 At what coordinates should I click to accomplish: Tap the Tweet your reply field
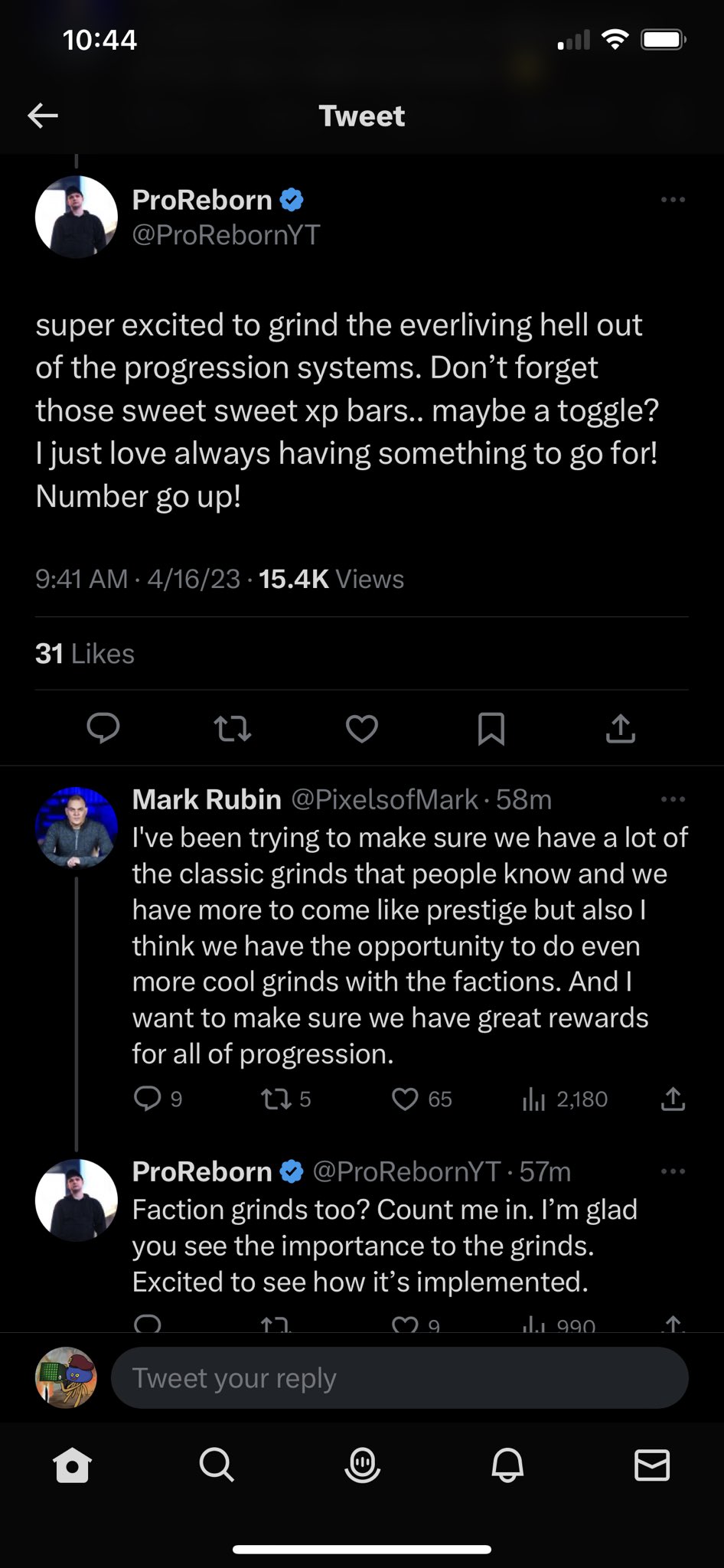click(400, 1378)
